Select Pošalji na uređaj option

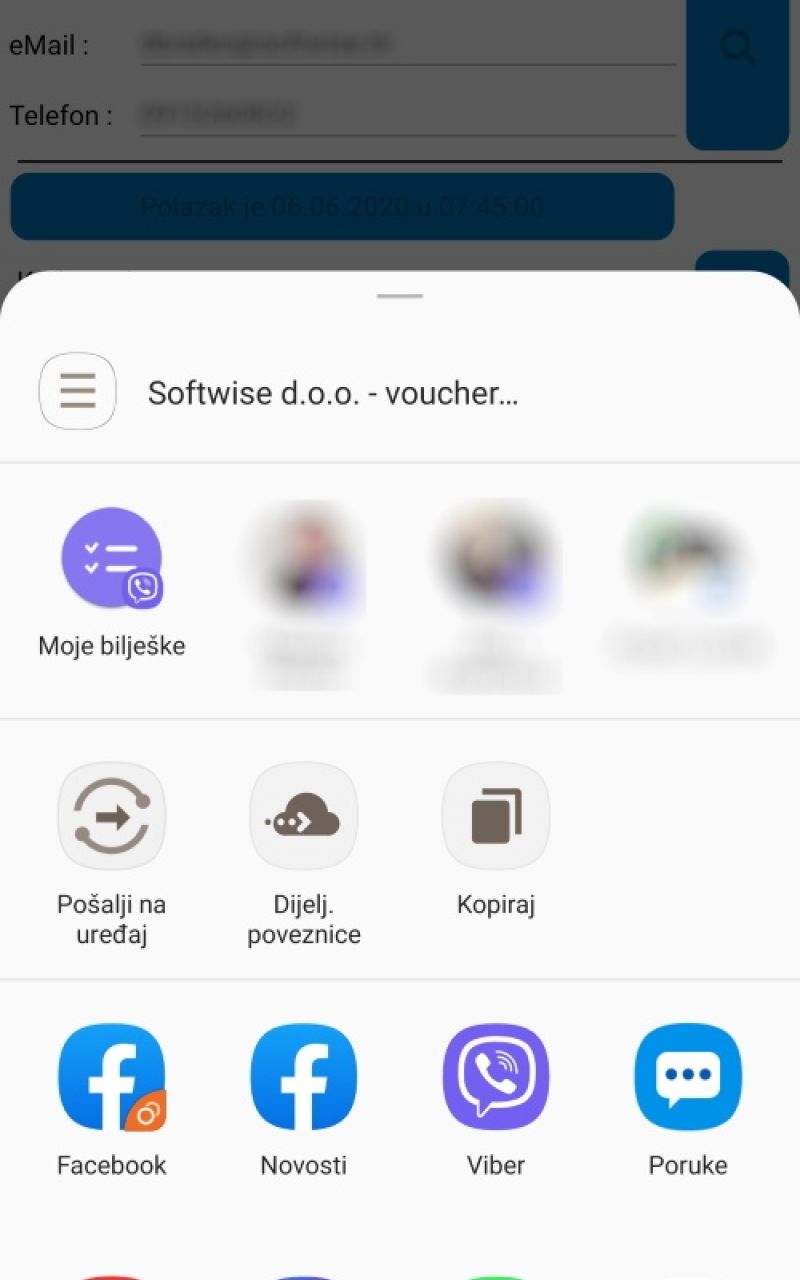click(111, 816)
